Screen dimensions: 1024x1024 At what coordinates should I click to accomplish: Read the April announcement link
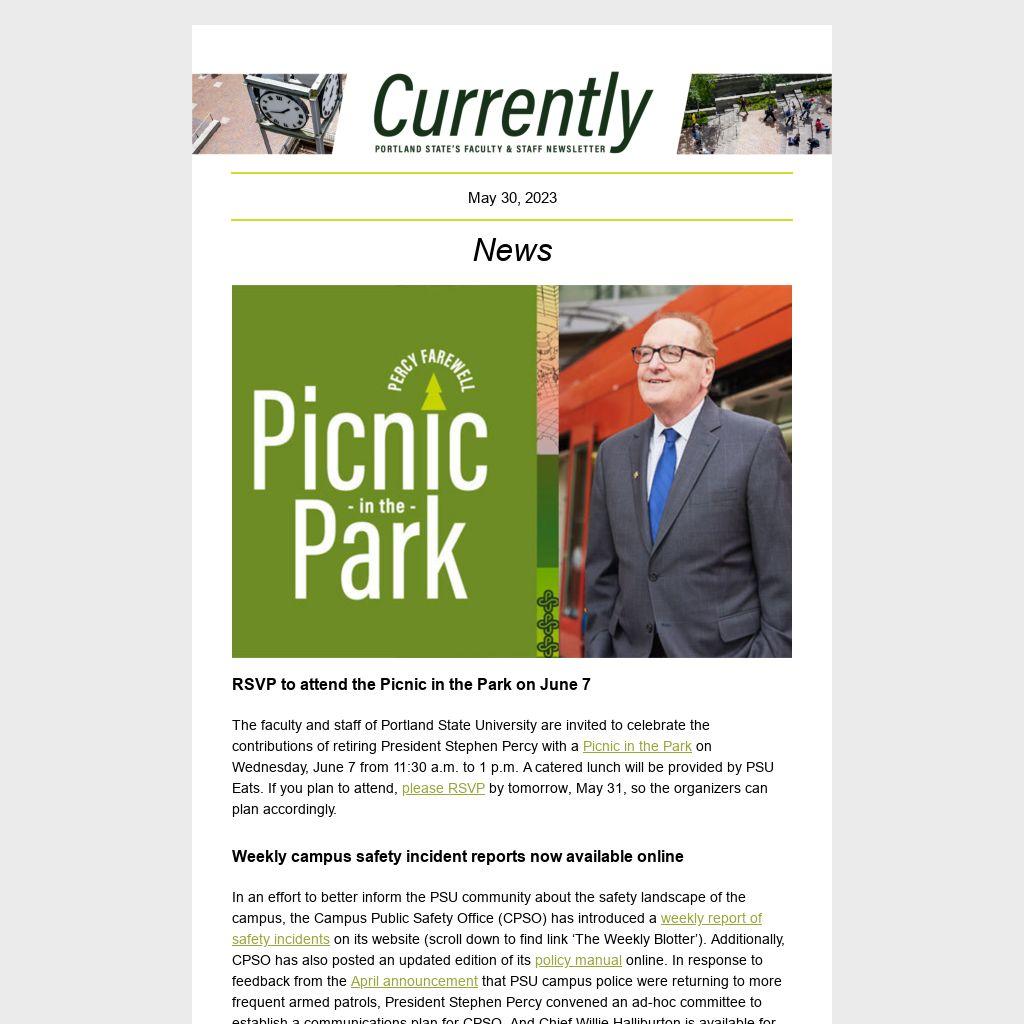pos(414,981)
